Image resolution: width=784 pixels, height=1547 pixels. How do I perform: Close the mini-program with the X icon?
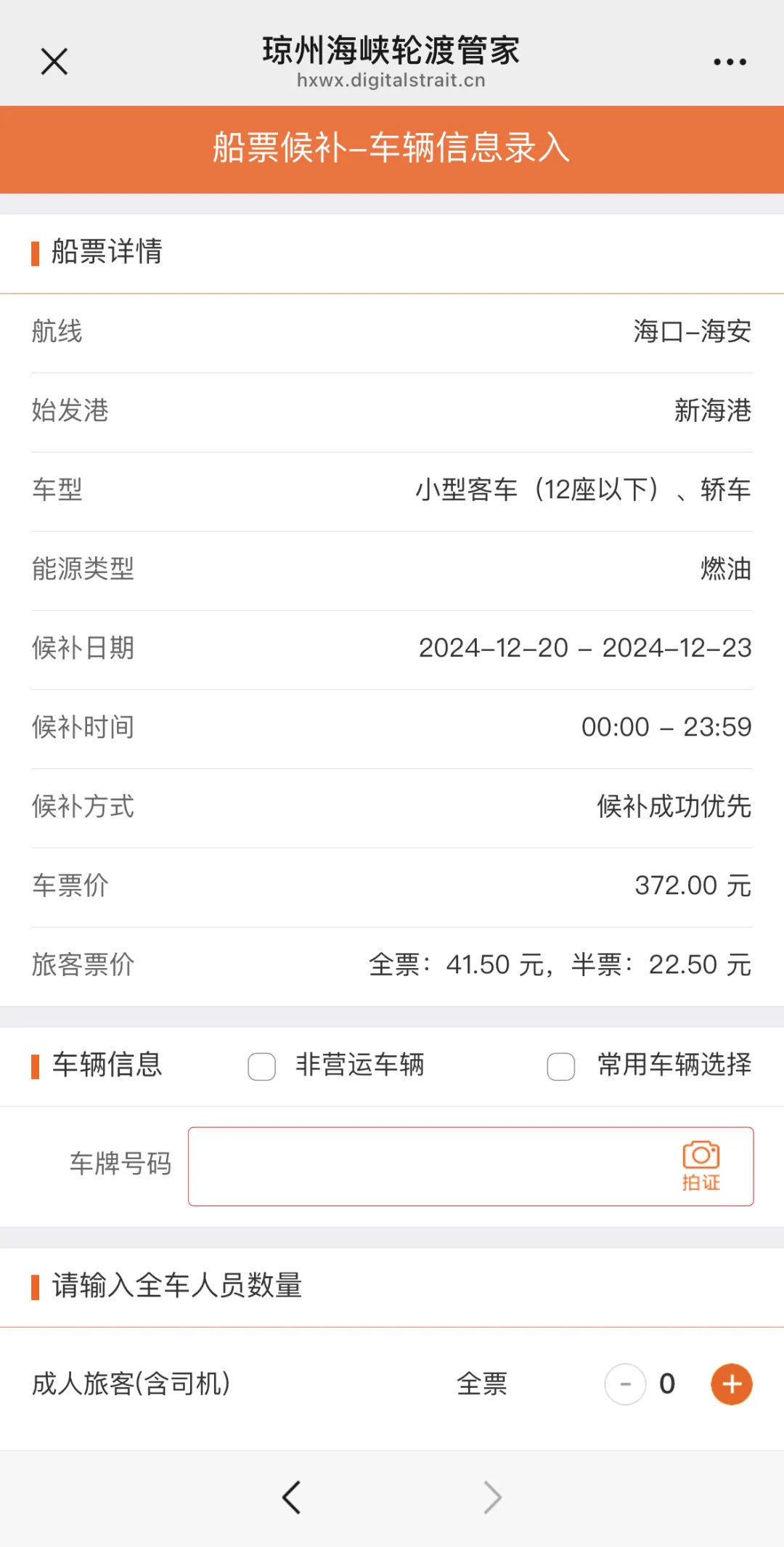click(53, 61)
